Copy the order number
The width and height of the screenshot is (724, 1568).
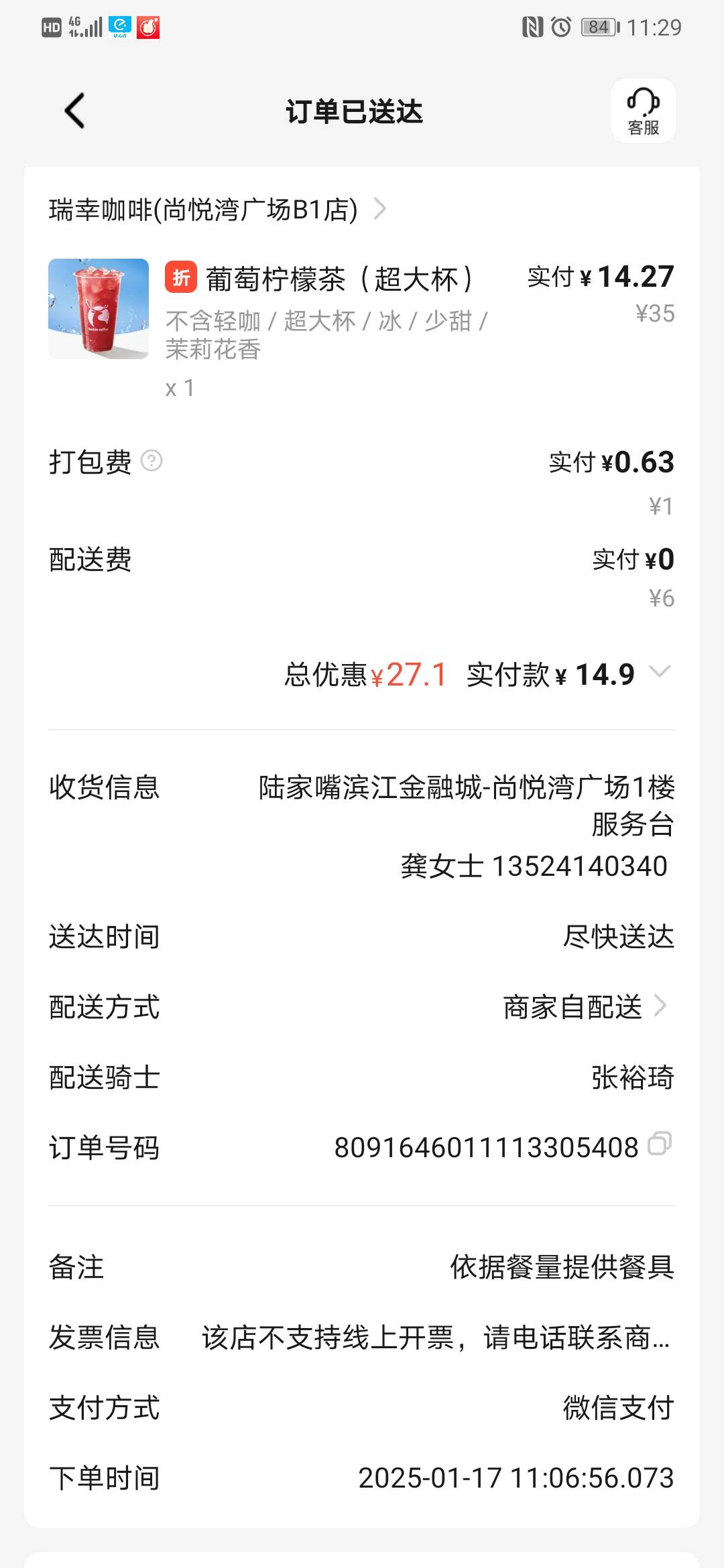click(x=660, y=1144)
